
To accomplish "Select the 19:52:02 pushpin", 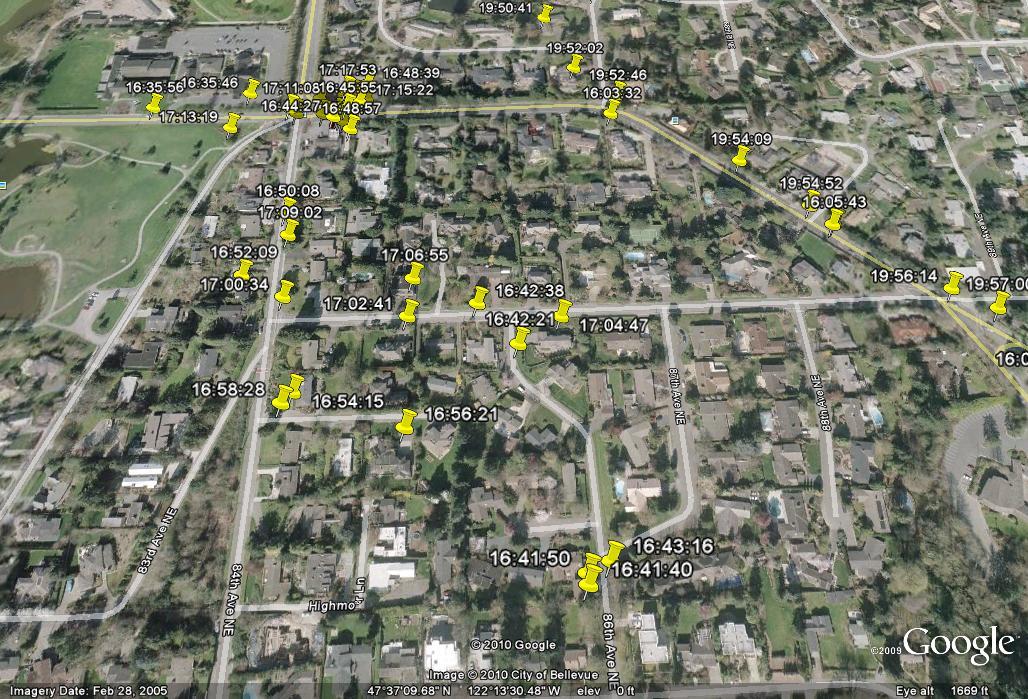I will pyautogui.click(x=575, y=64).
